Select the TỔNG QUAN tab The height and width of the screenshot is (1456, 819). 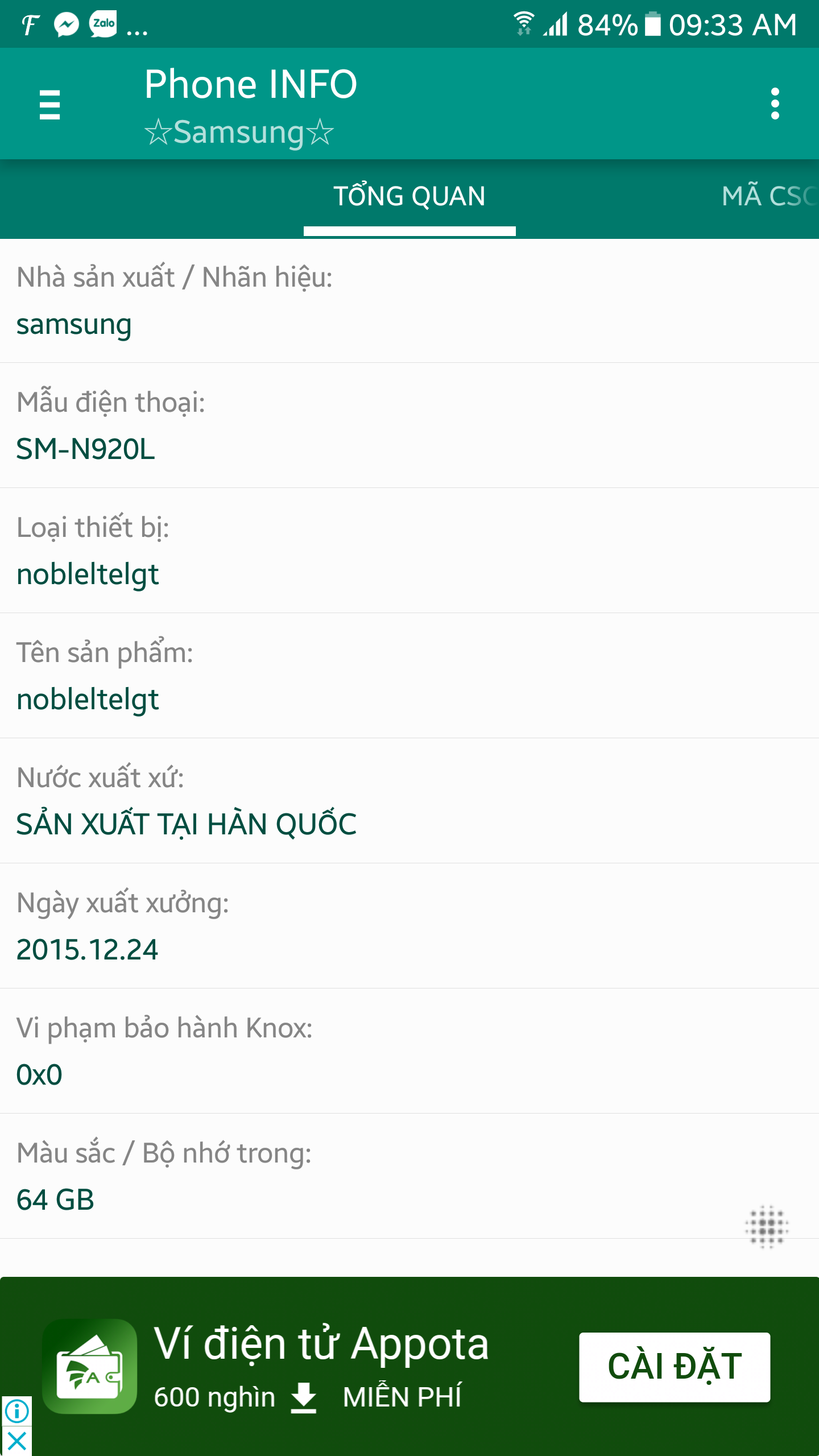(409, 197)
